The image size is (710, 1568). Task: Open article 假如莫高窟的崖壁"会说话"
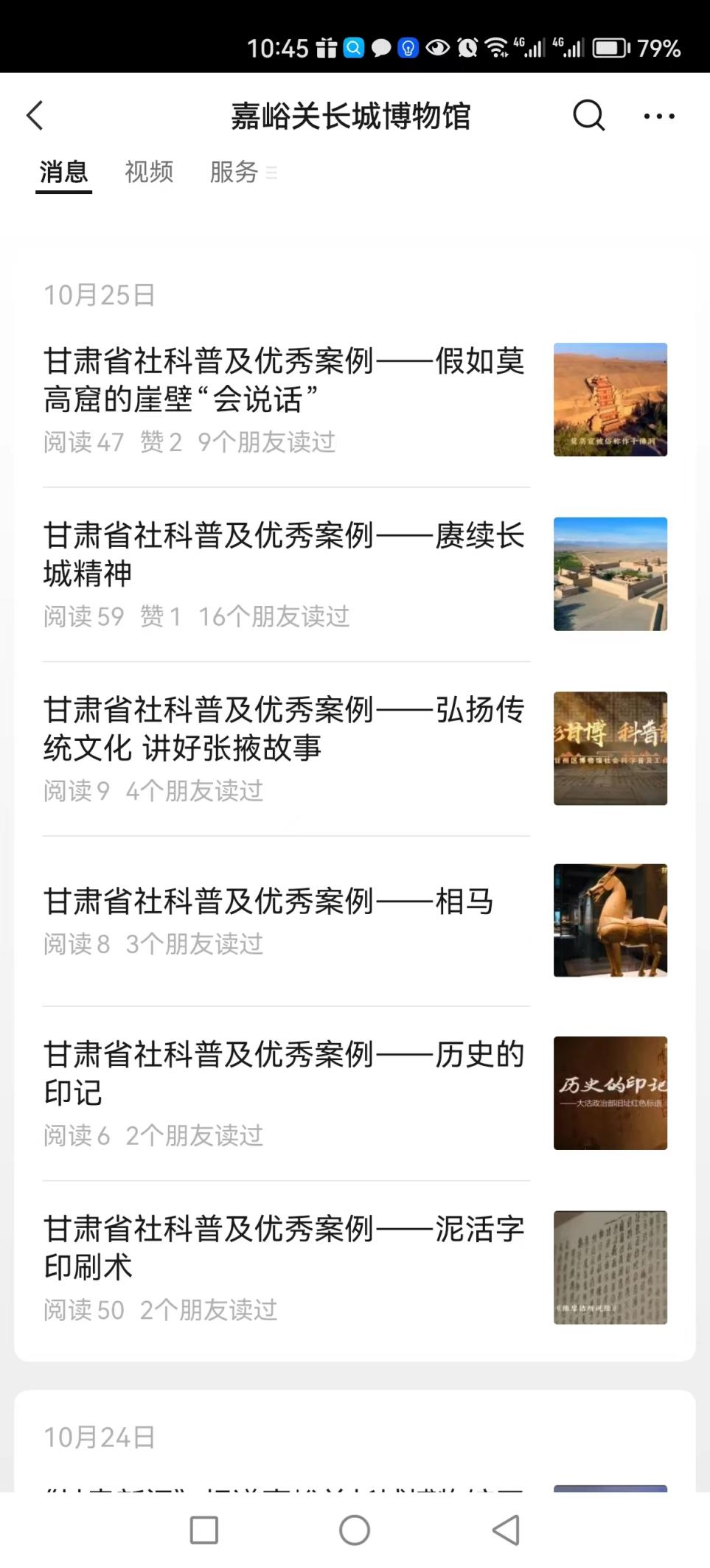[x=355, y=400]
